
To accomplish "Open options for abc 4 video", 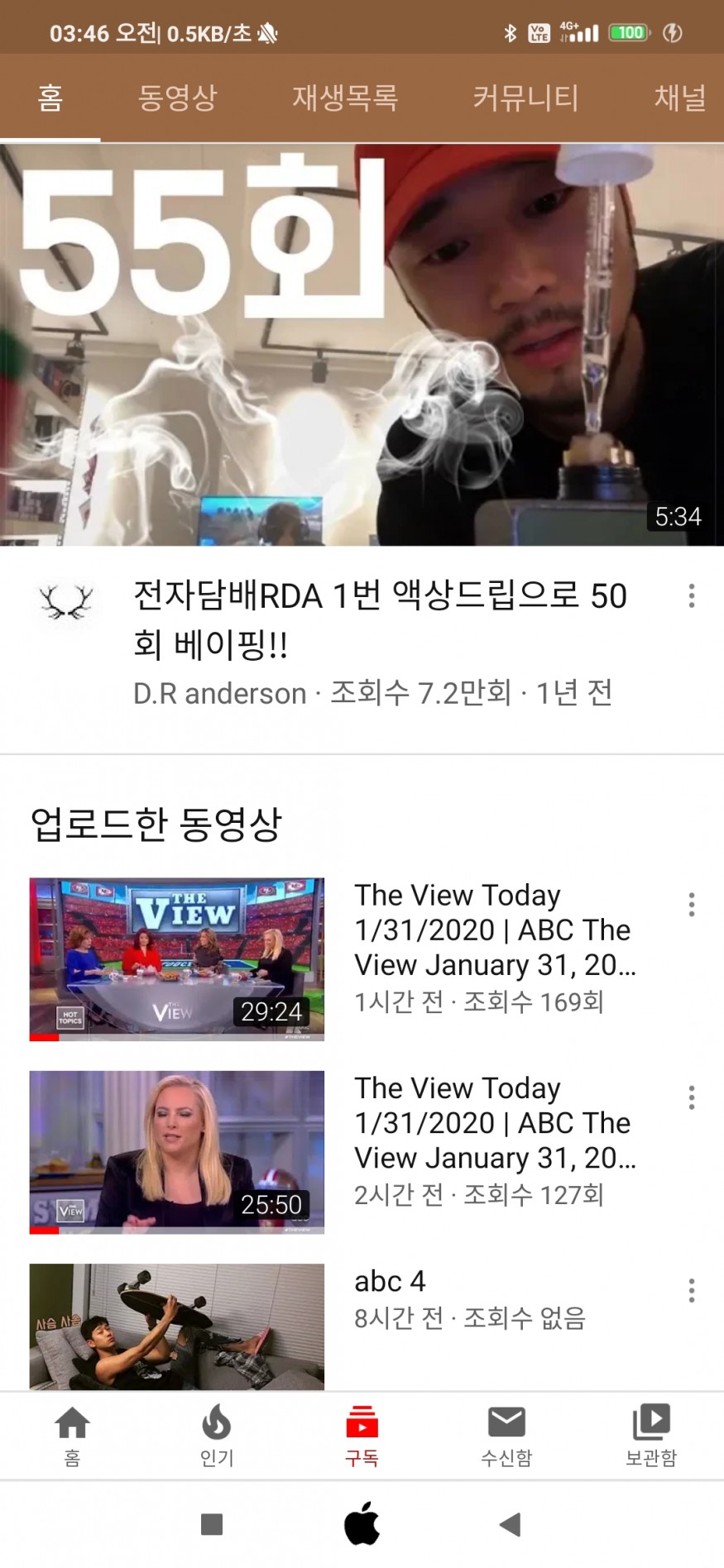I will [x=691, y=1290].
